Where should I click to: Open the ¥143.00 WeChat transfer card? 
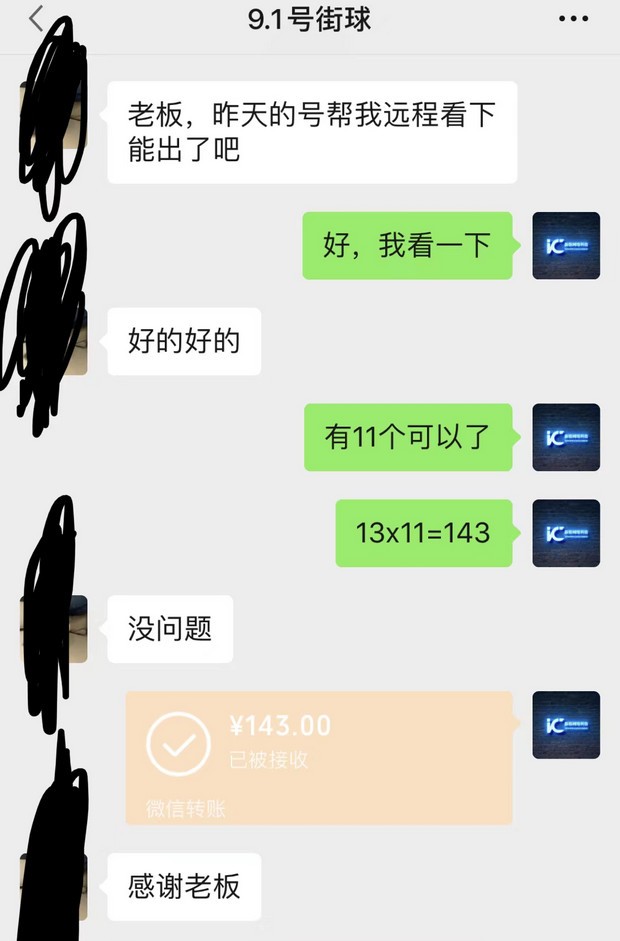click(319, 757)
